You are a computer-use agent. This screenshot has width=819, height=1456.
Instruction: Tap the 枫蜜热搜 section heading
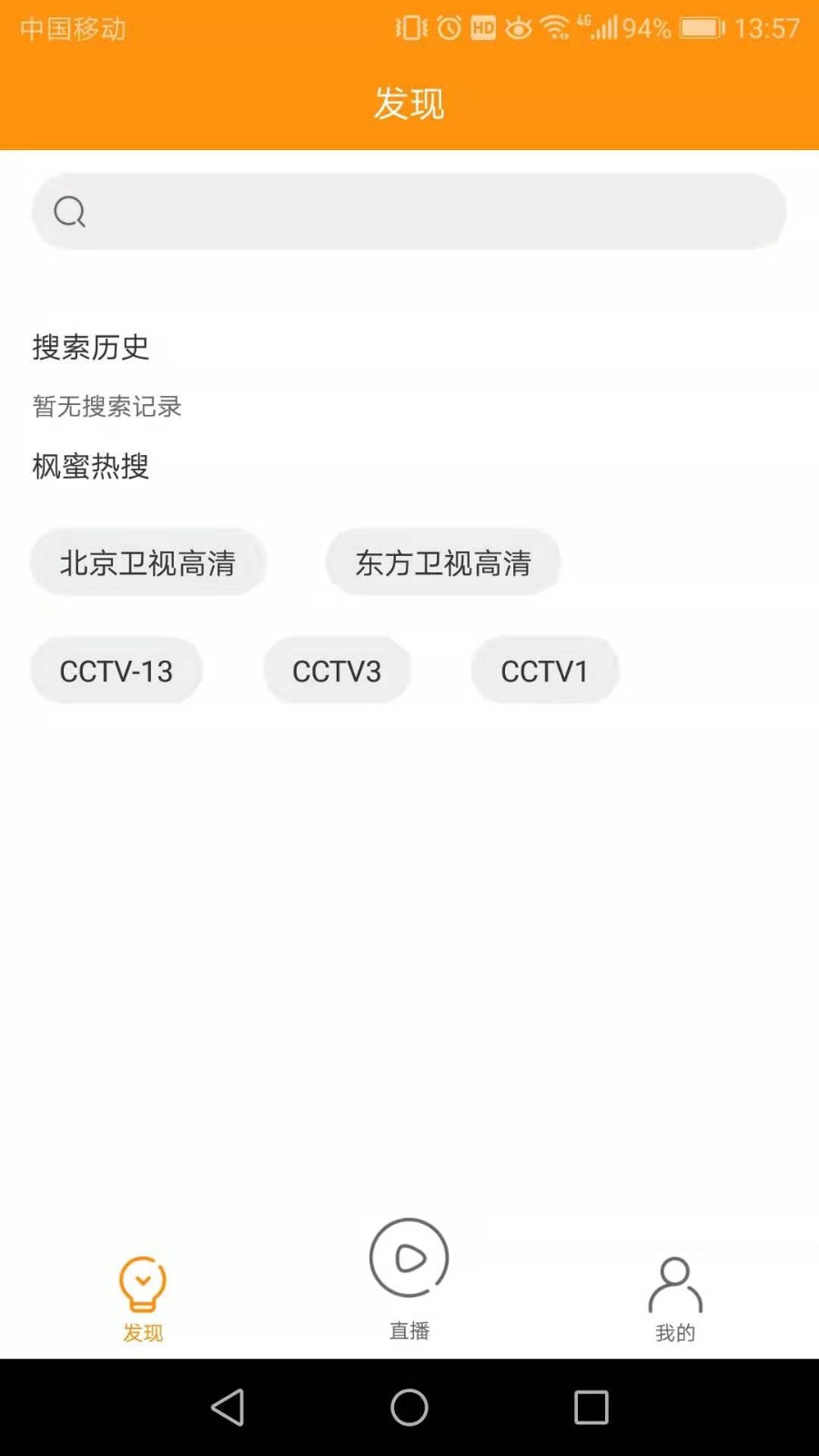click(89, 468)
